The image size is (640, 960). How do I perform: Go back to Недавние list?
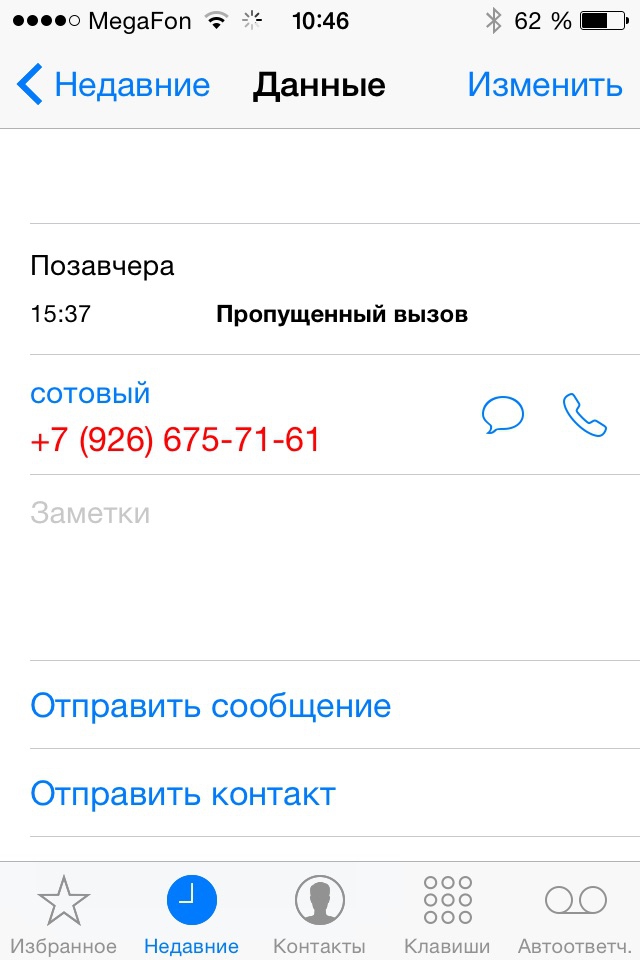coord(113,85)
